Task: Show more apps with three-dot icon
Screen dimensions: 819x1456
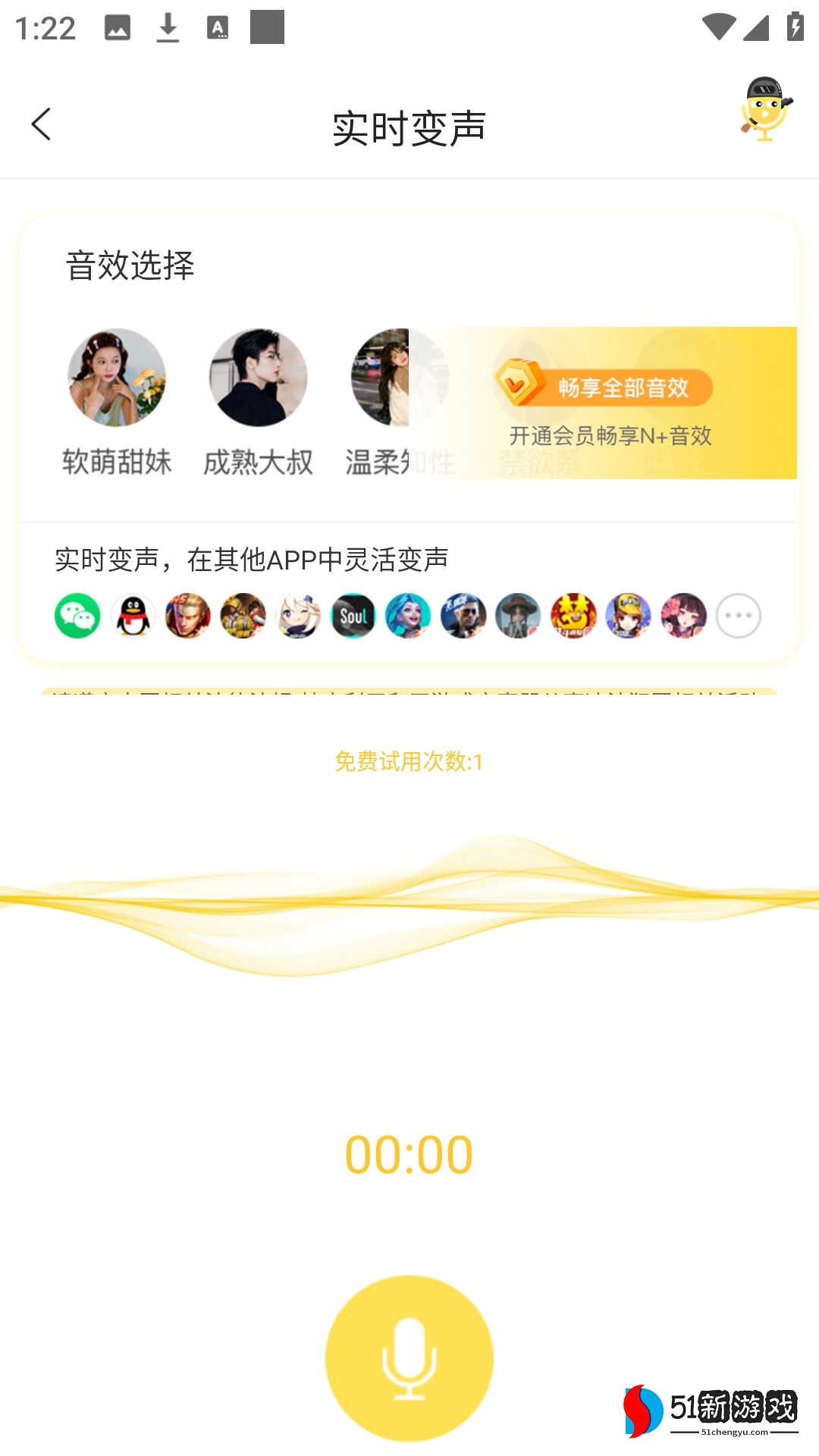Action: click(x=739, y=616)
